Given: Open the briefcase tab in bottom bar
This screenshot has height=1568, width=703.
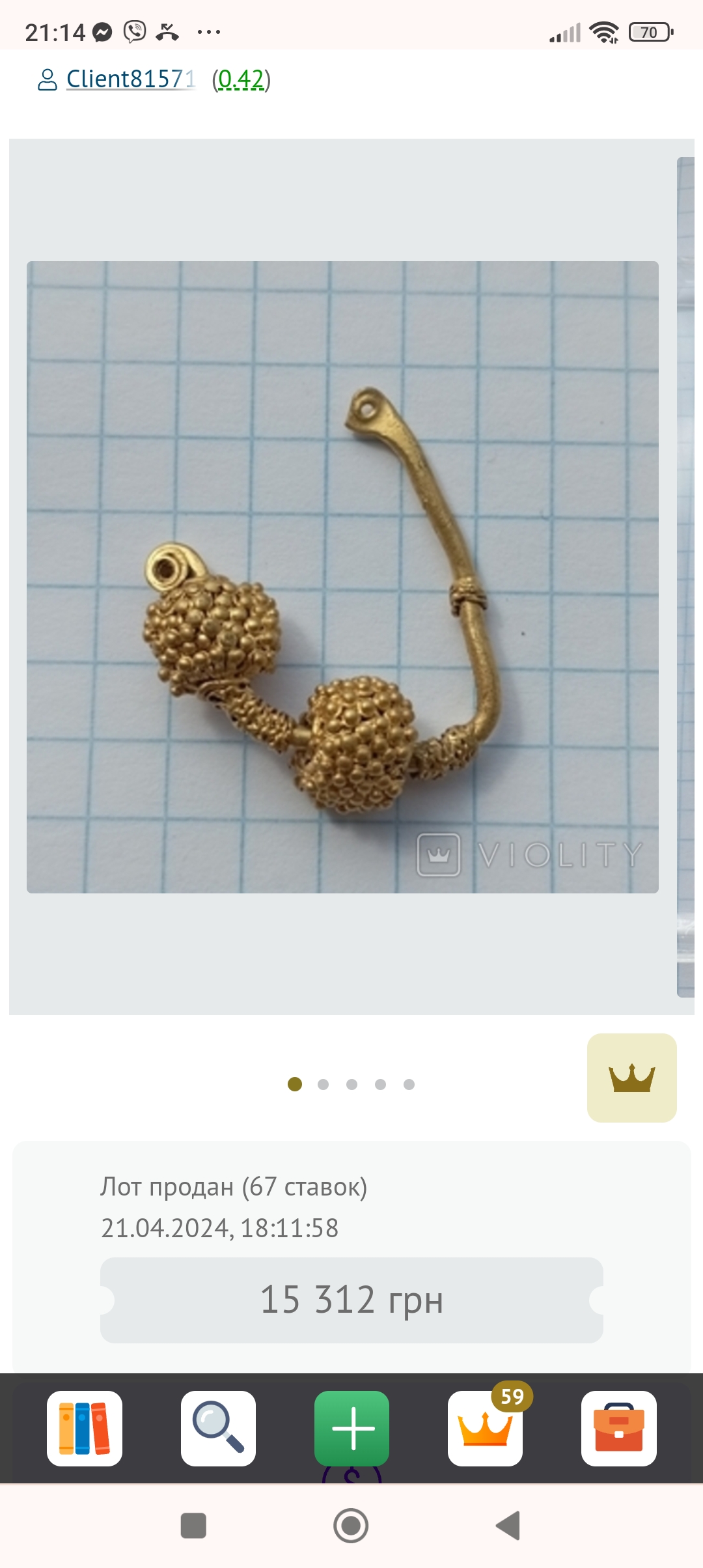Looking at the screenshot, I should click(x=618, y=1429).
